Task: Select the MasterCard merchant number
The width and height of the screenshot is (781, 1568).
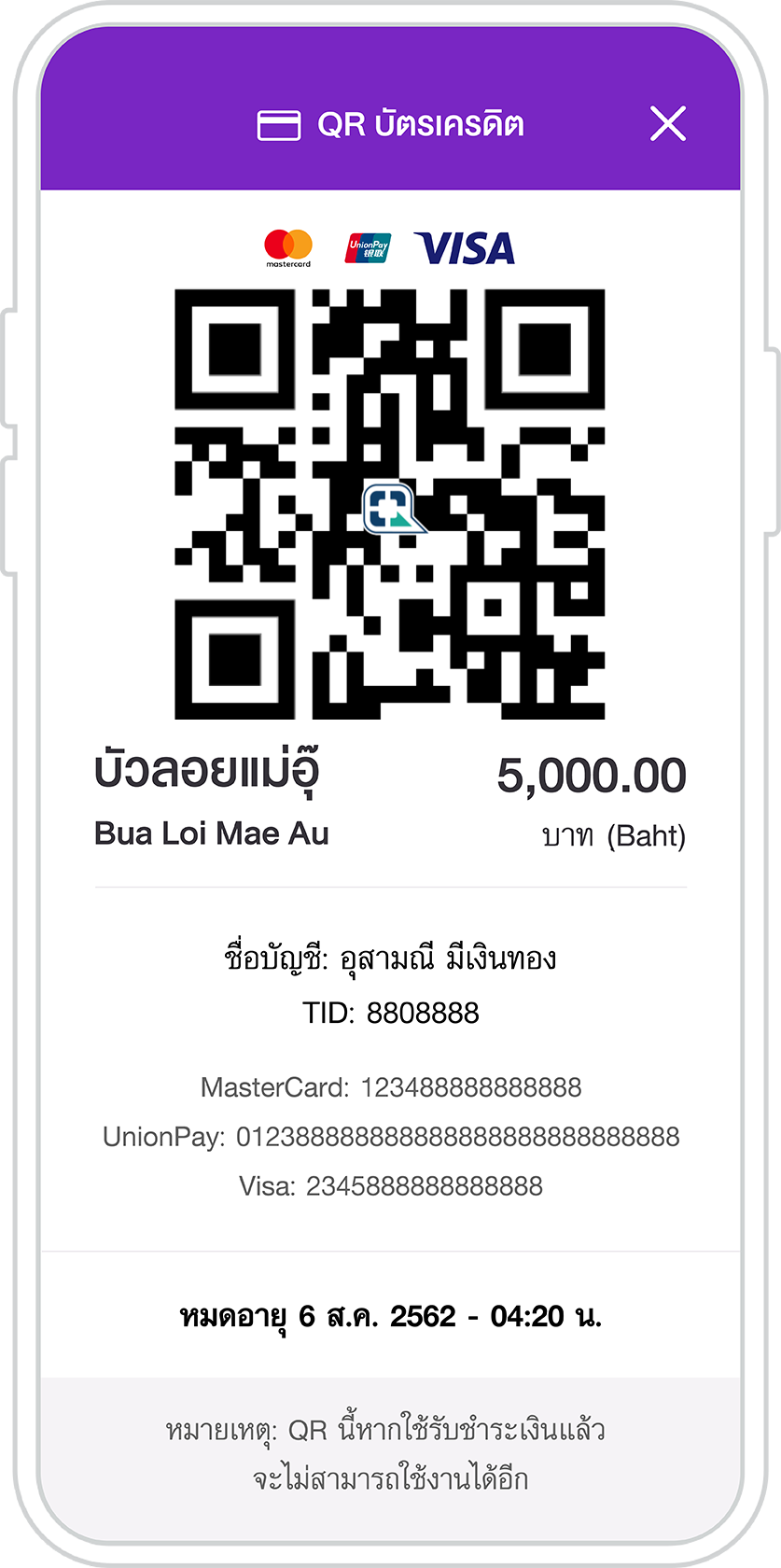Action: coord(390,1087)
